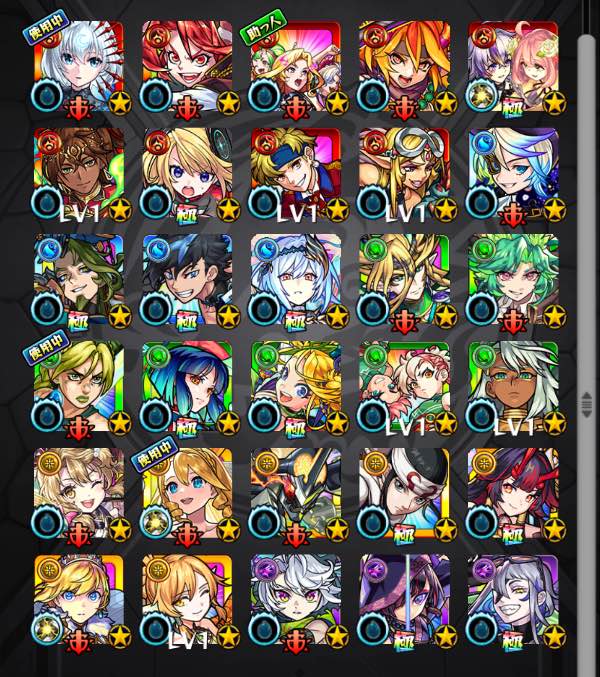600x677 pixels.
Task: Open the character tagged 助っ人
Action: [295, 66]
